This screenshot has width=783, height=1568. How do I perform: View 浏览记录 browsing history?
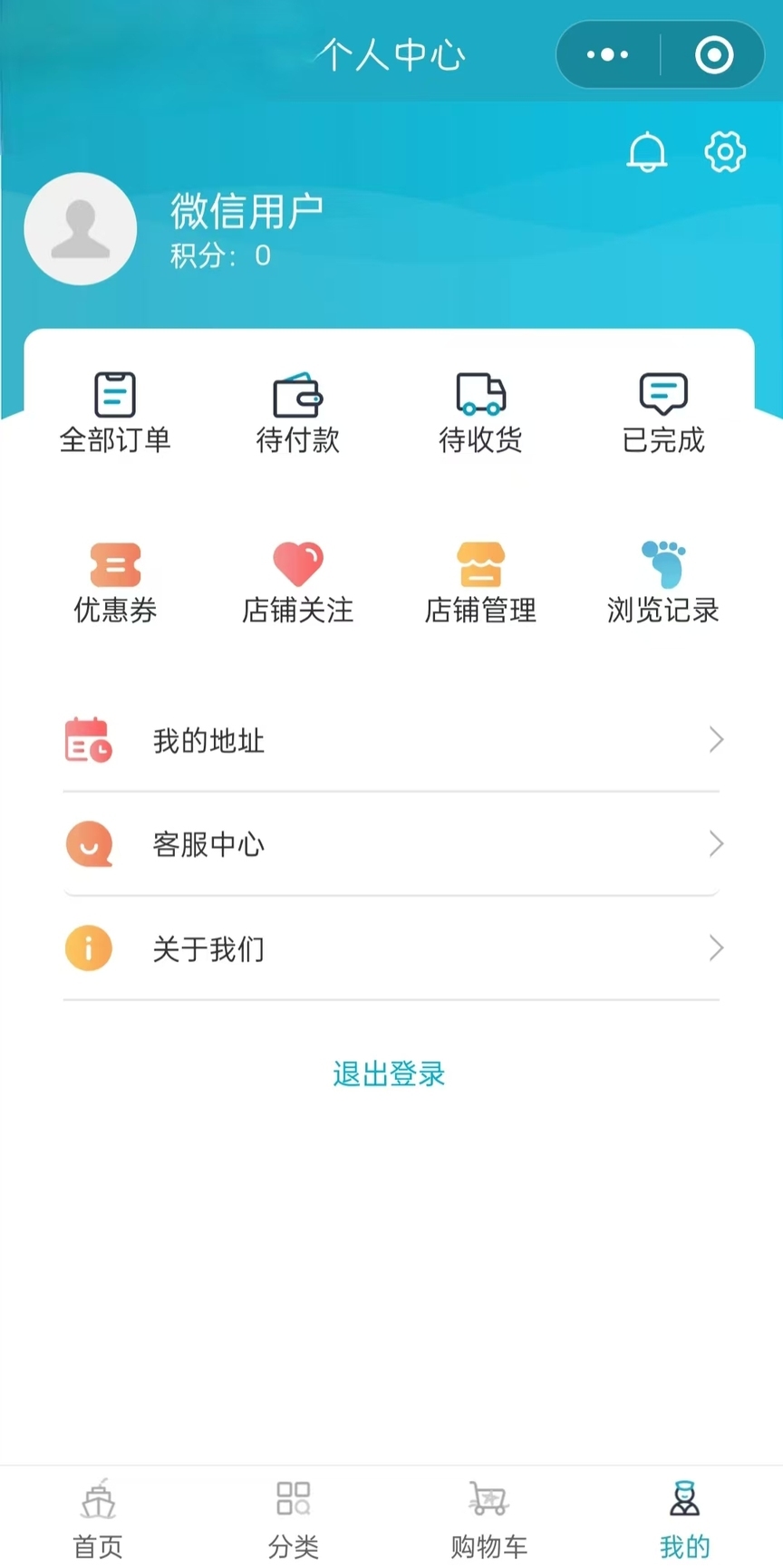tap(663, 583)
